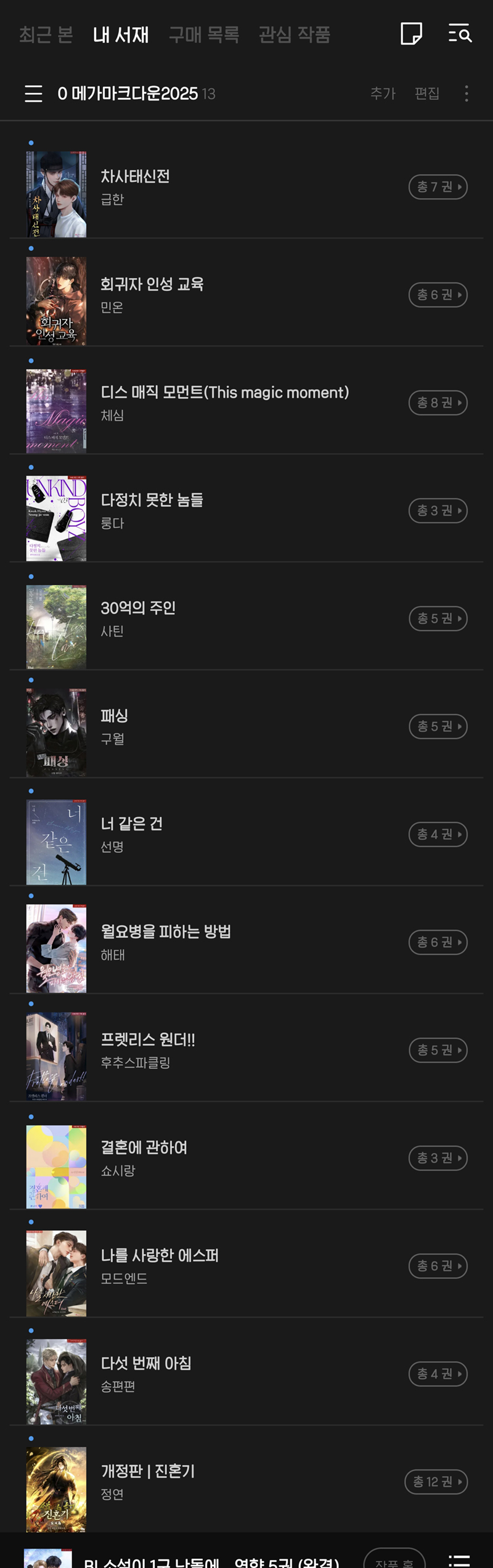Open the 차사태신전 title
The image size is (493, 1568).
[136, 177]
